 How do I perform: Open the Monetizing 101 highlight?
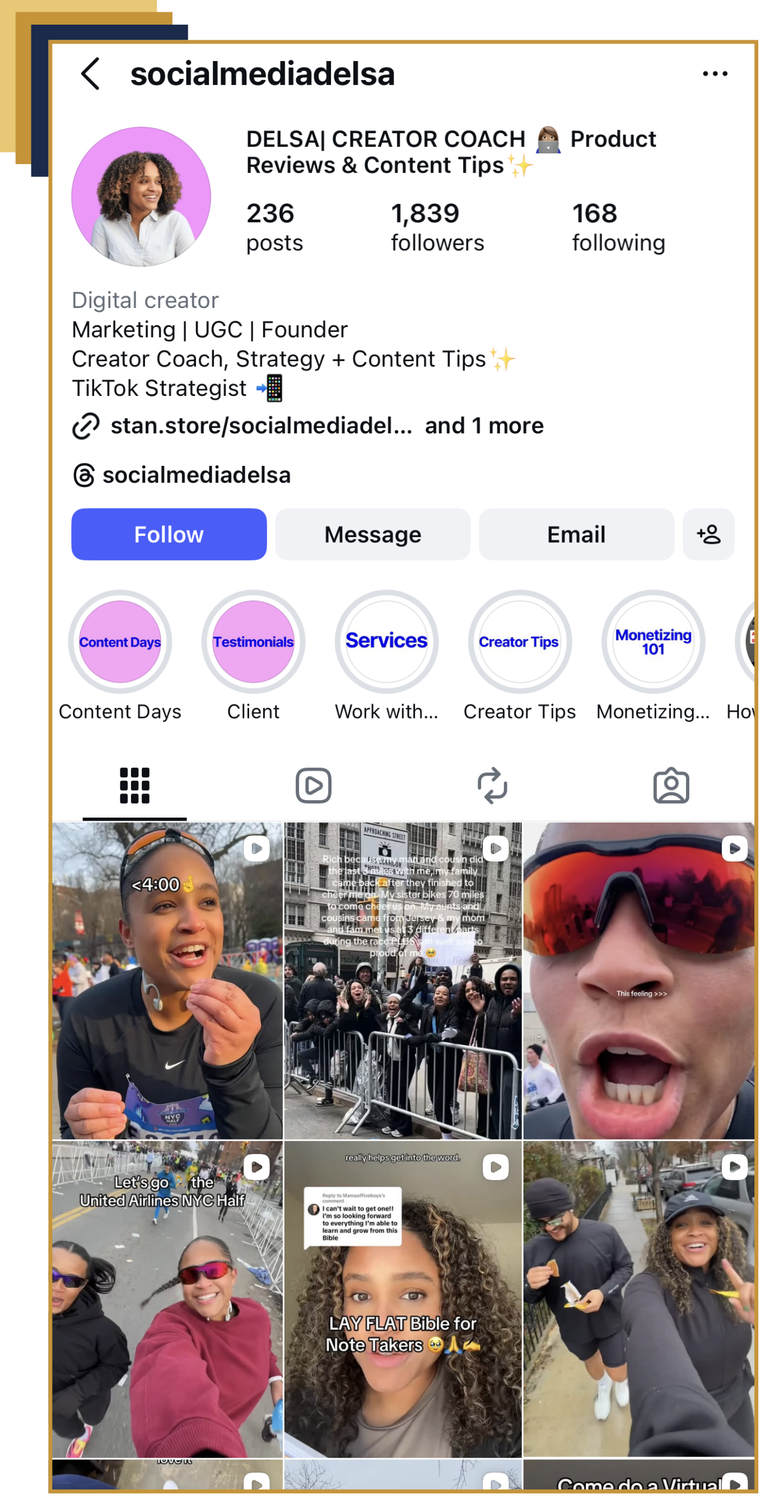(x=653, y=642)
